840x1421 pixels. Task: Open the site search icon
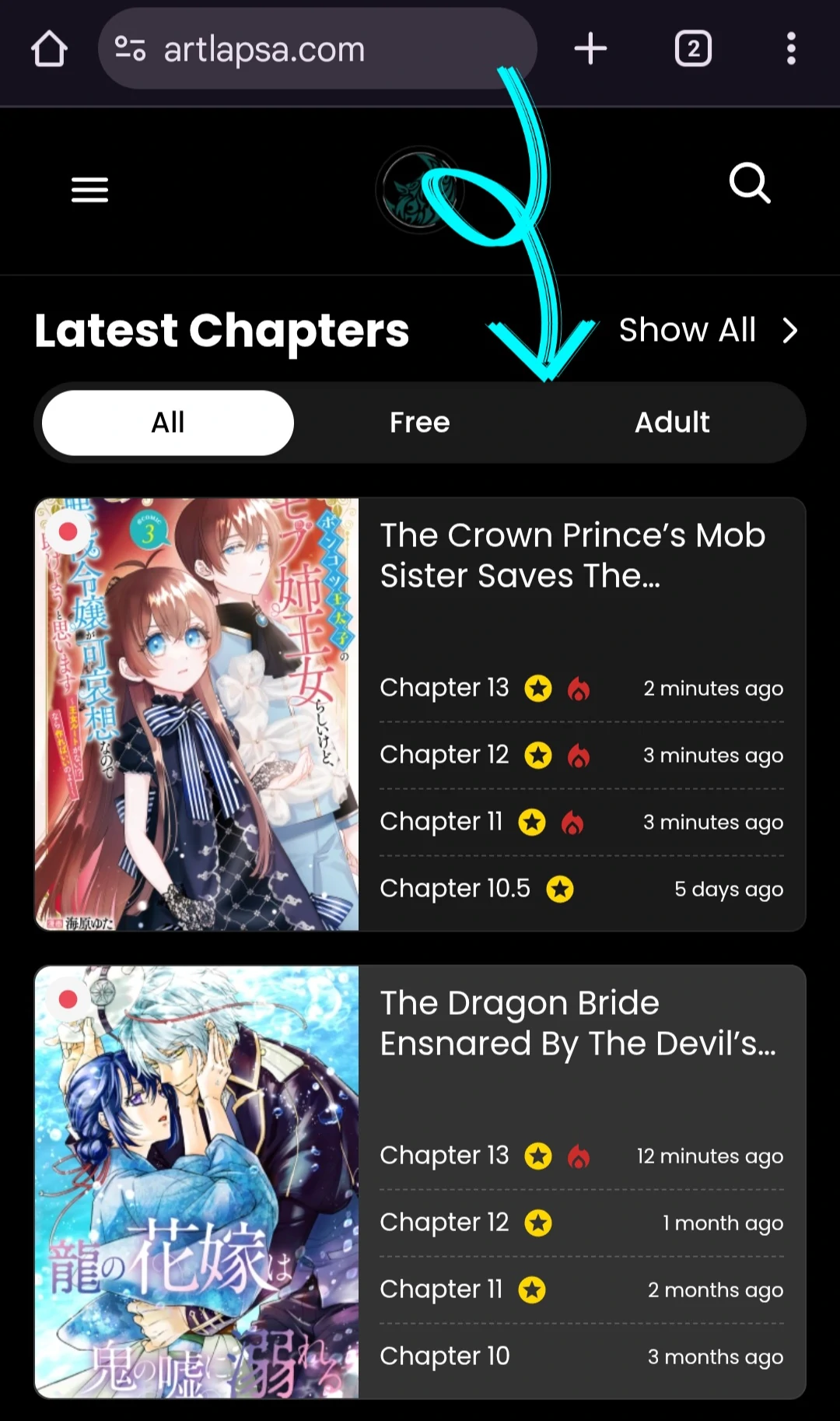click(x=750, y=184)
